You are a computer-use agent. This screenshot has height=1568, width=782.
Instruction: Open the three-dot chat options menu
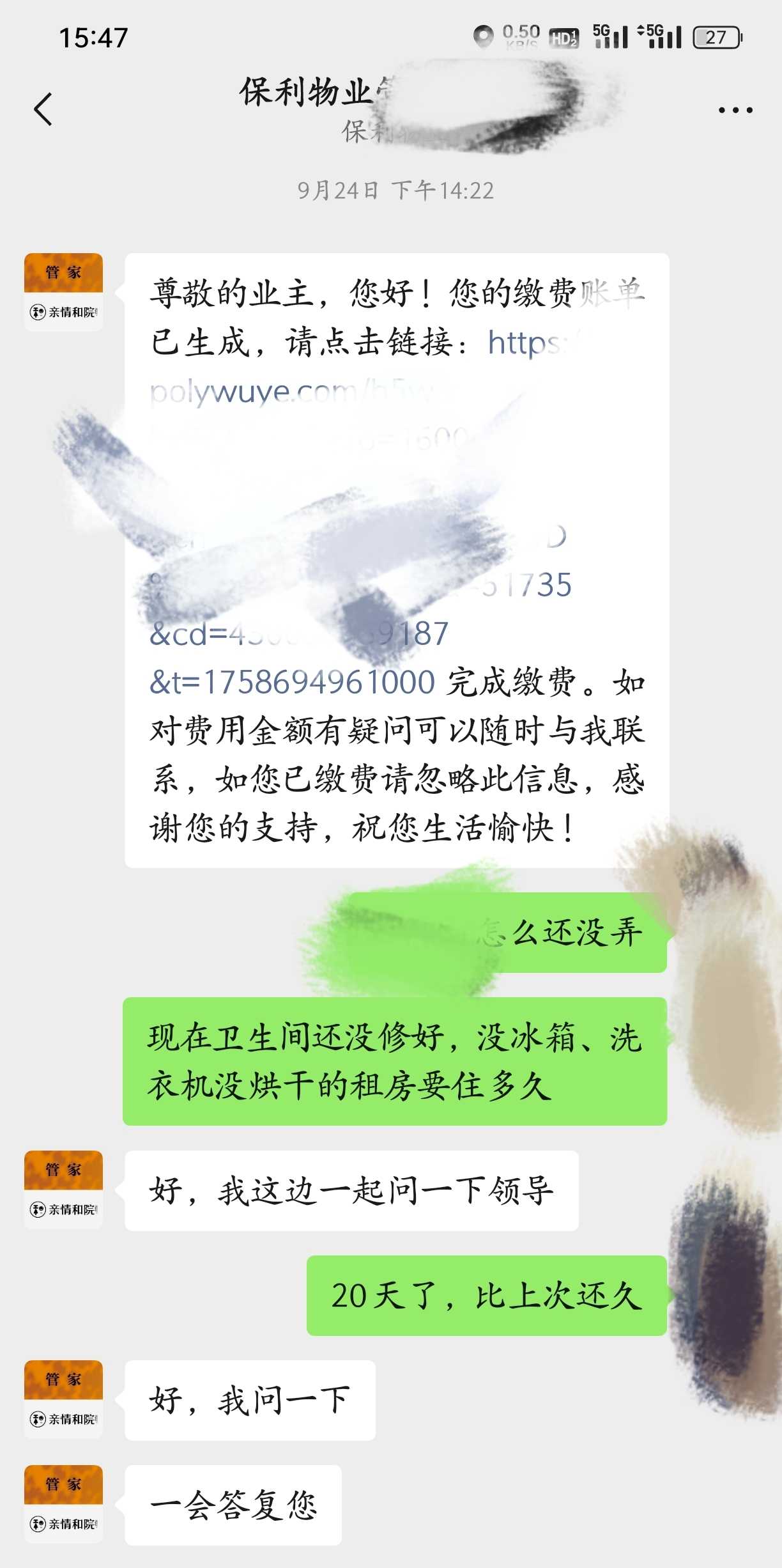(x=735, y=110)
